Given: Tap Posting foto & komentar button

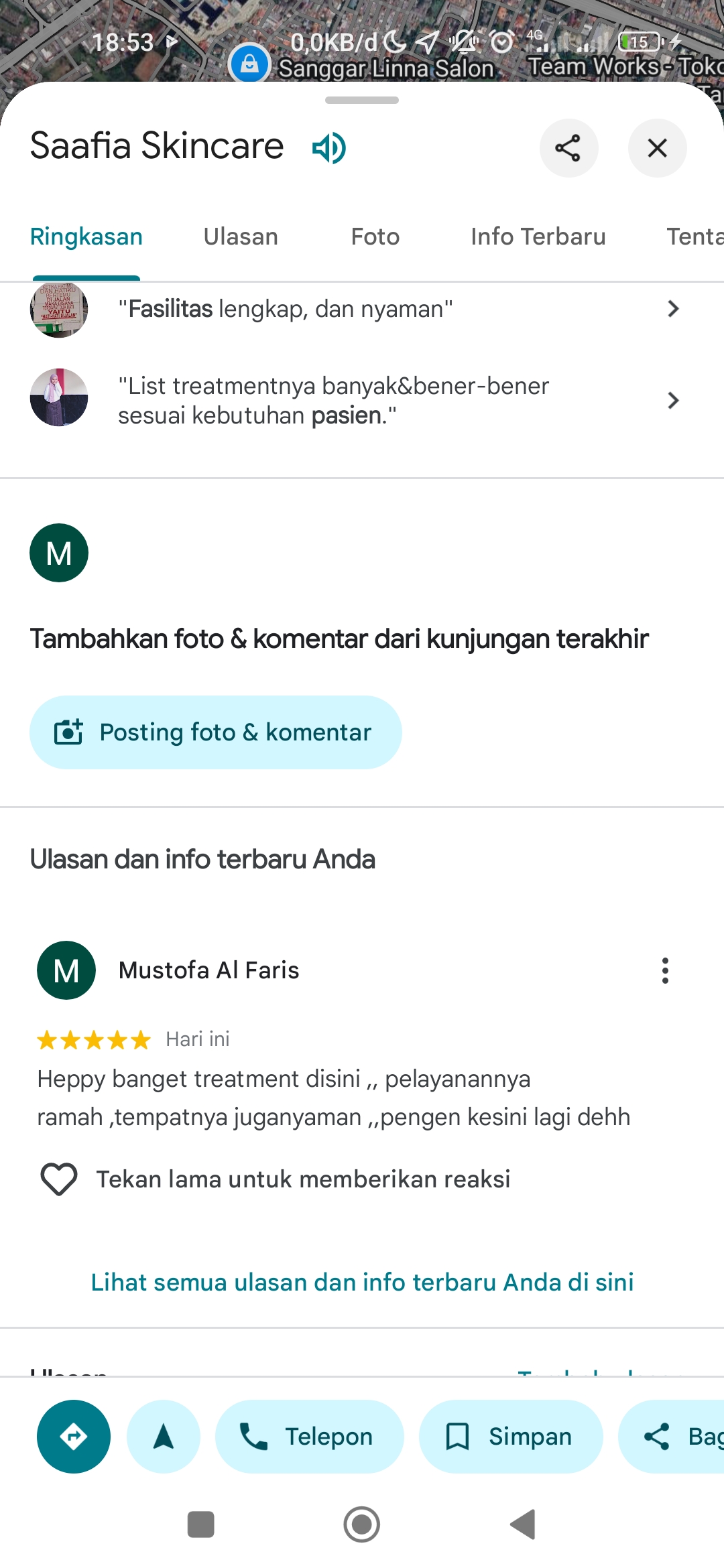Looking at the screenshot, I should click(215, 732).
